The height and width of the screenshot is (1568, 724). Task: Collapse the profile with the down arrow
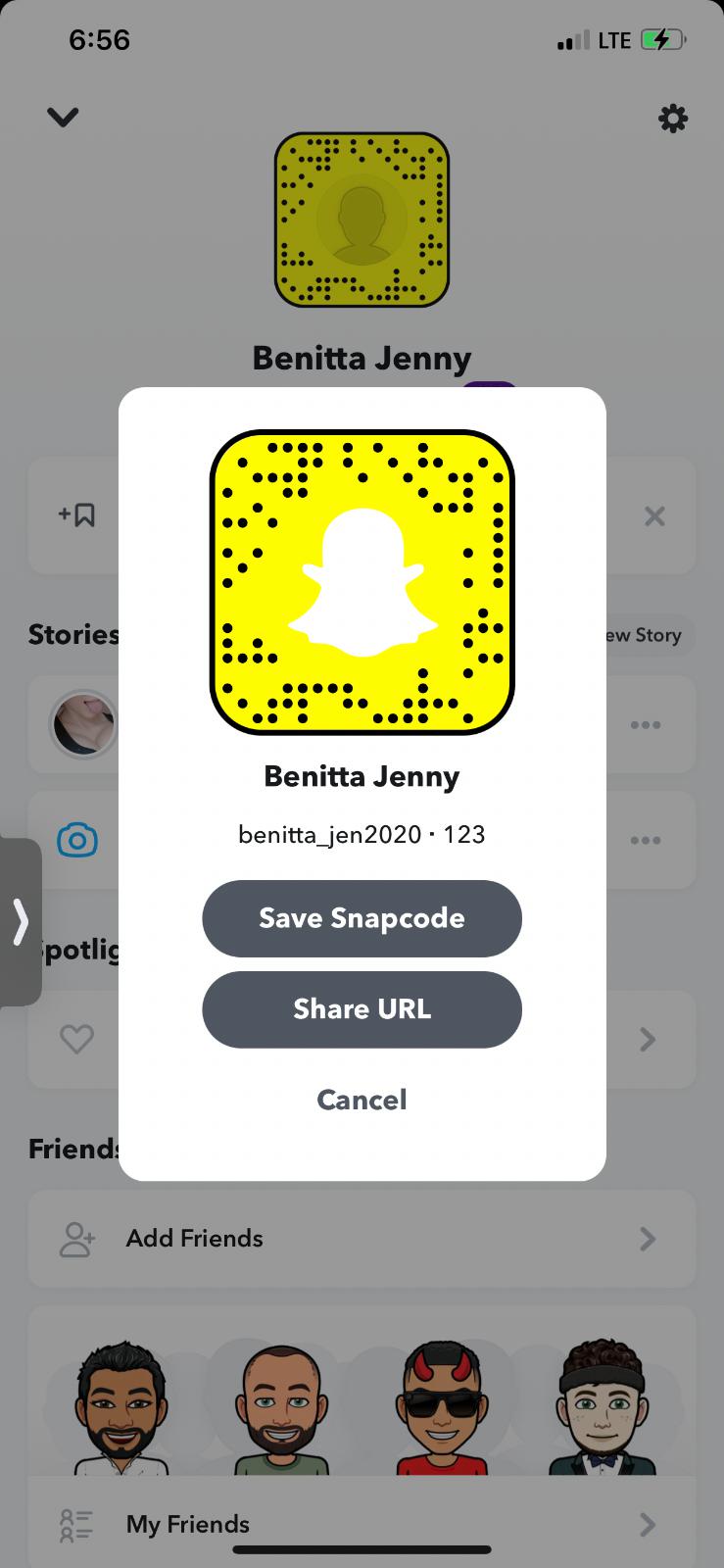[x=63, y=118]
